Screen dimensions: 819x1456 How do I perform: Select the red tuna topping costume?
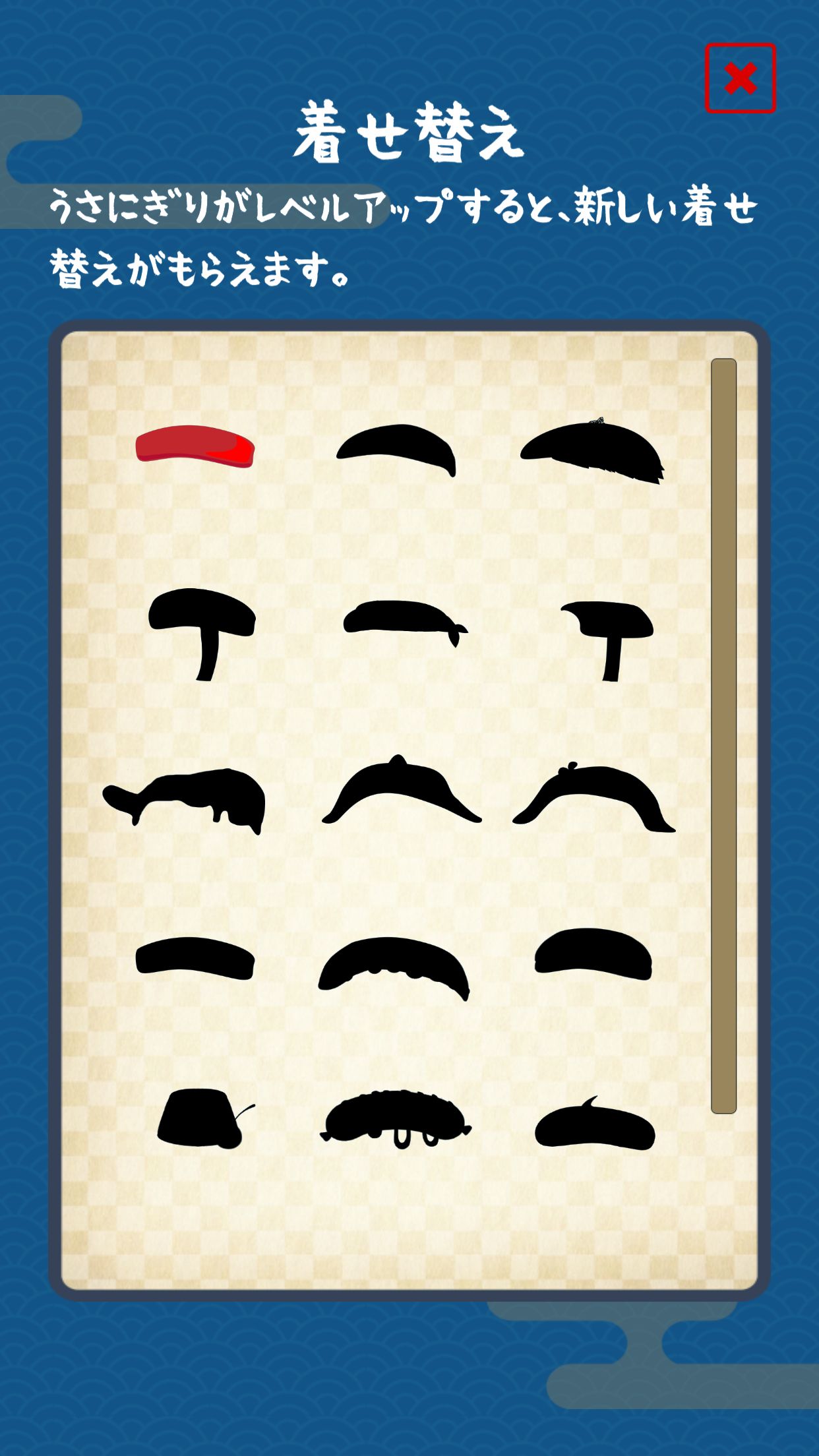tap(195, 447)
